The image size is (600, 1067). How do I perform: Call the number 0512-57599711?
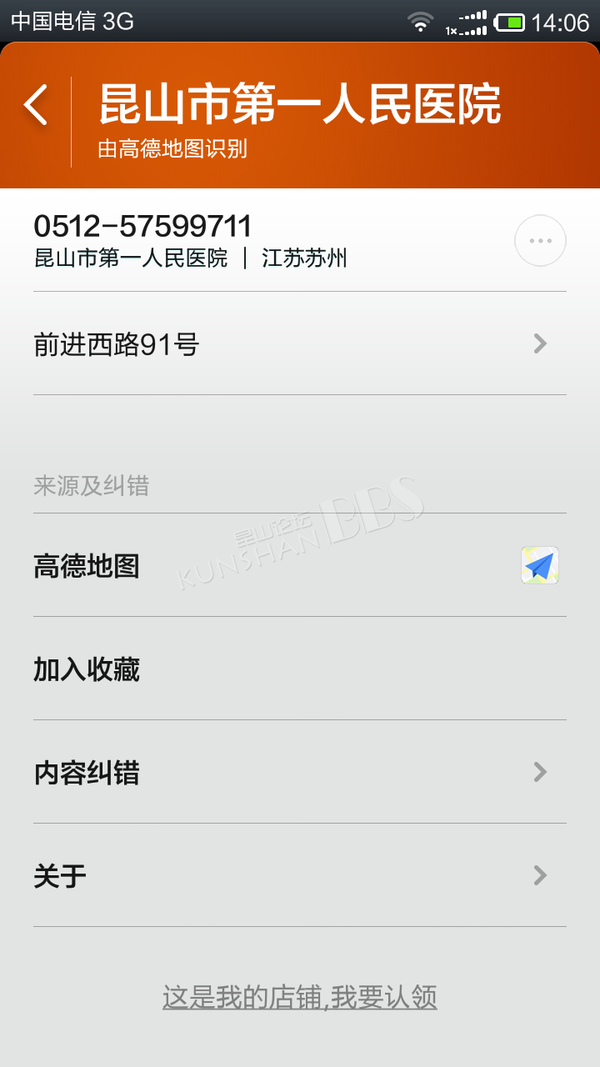coord(143,225)
